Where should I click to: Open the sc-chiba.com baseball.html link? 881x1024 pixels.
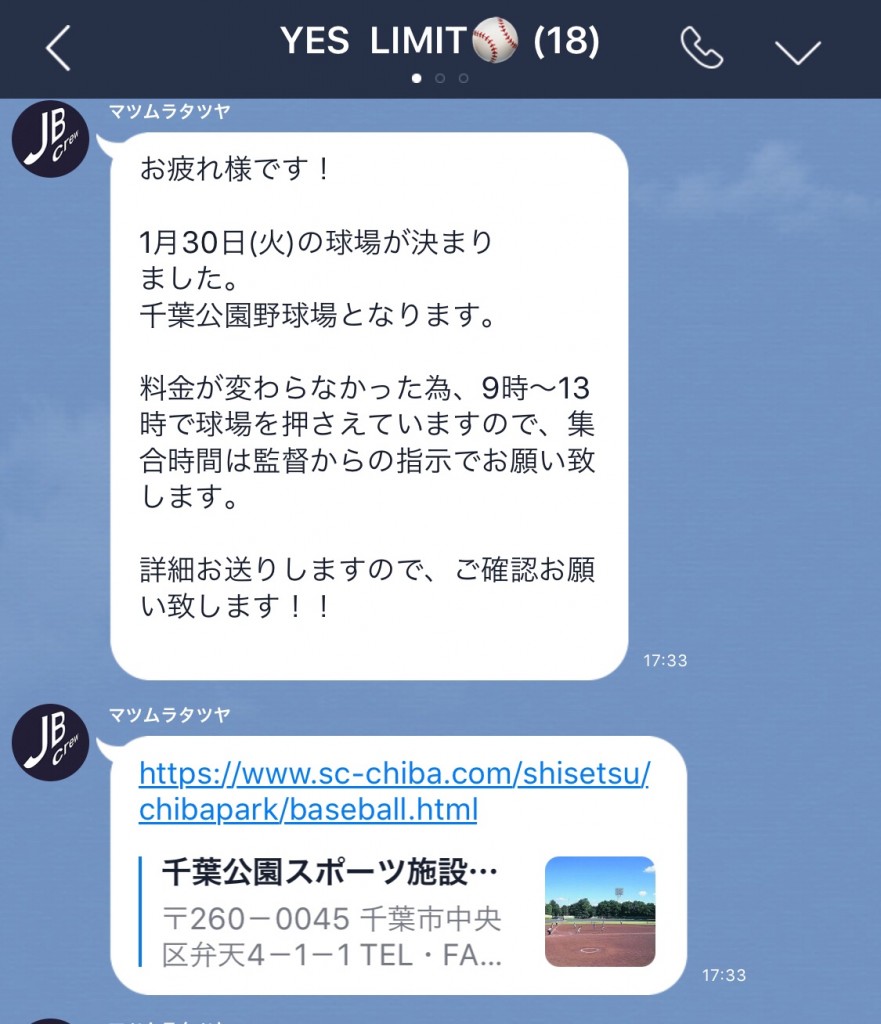point(394,791)
